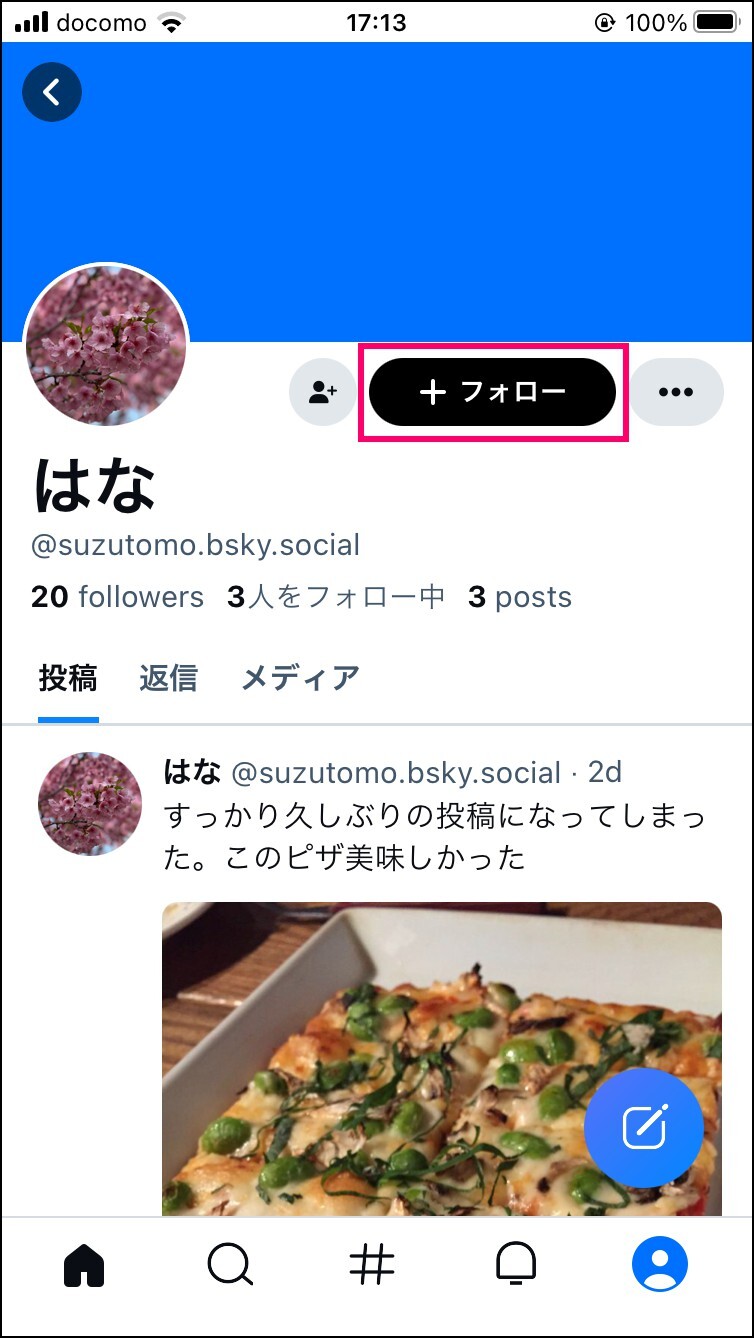This screenshot has height=1338, width=754.
Task: View the 20 followers list
Action: pos(117,597)
